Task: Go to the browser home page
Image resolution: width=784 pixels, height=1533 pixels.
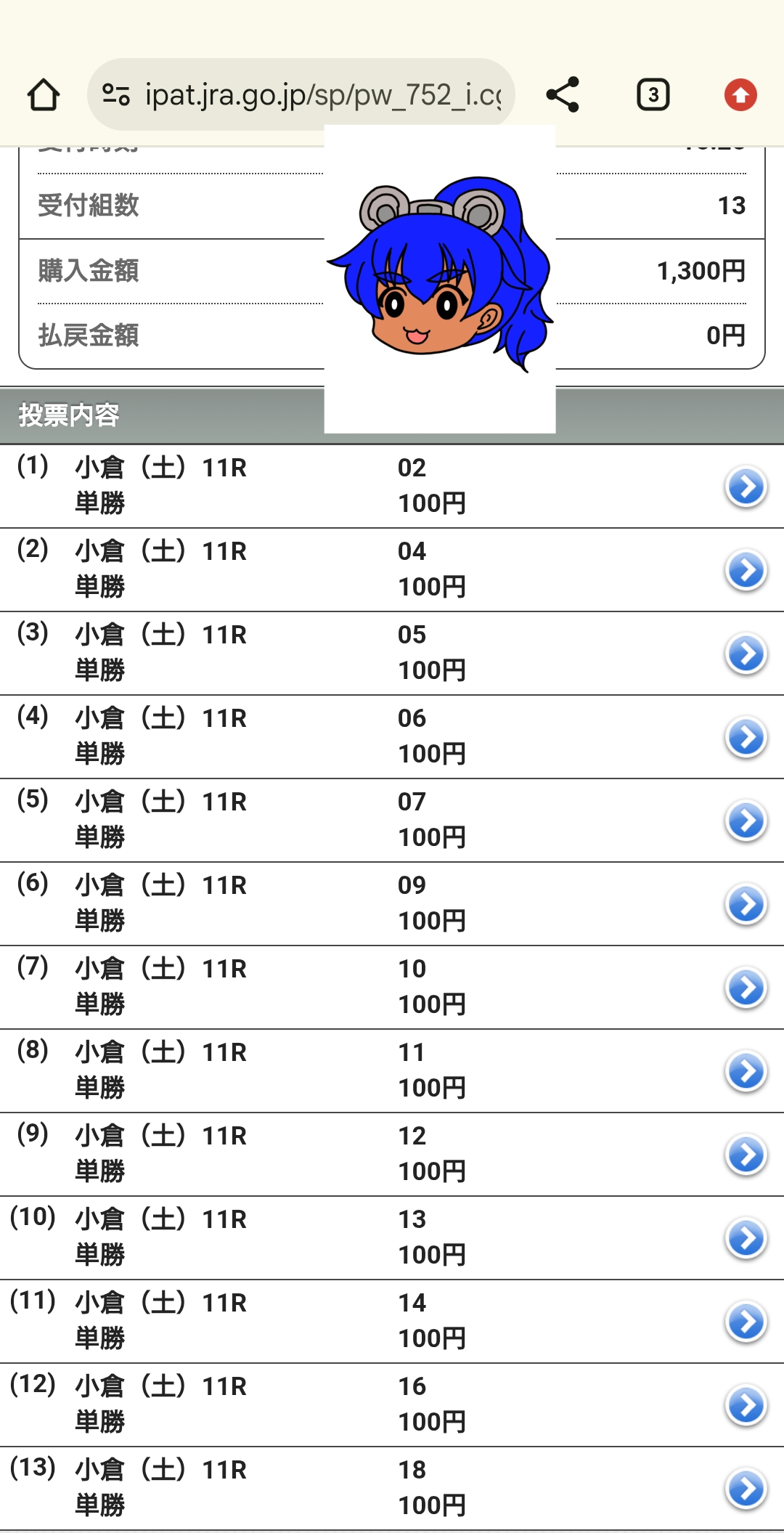Action: (x=44, y=95)
